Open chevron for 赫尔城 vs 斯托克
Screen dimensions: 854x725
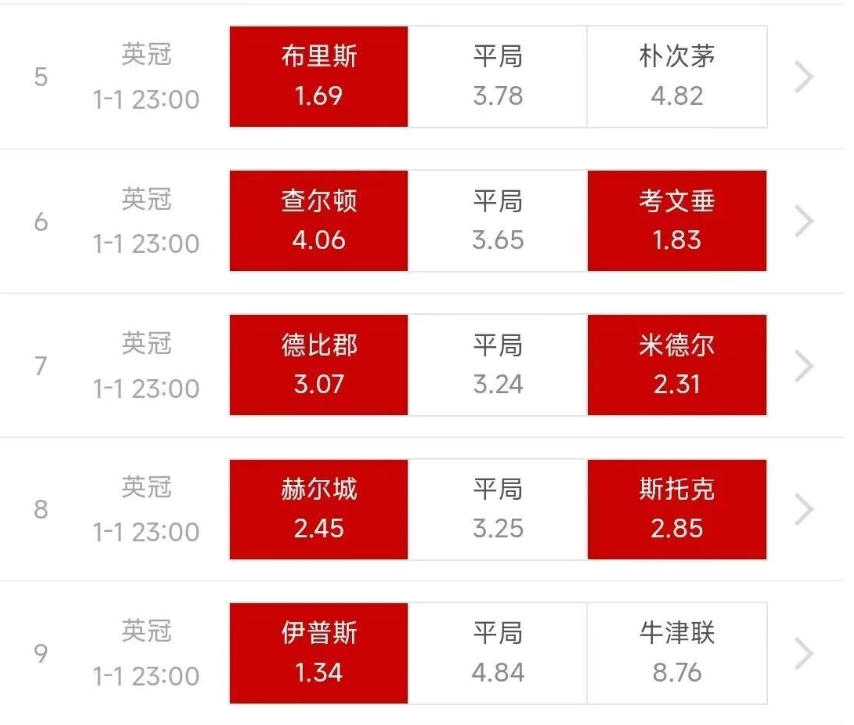[805, 509]
